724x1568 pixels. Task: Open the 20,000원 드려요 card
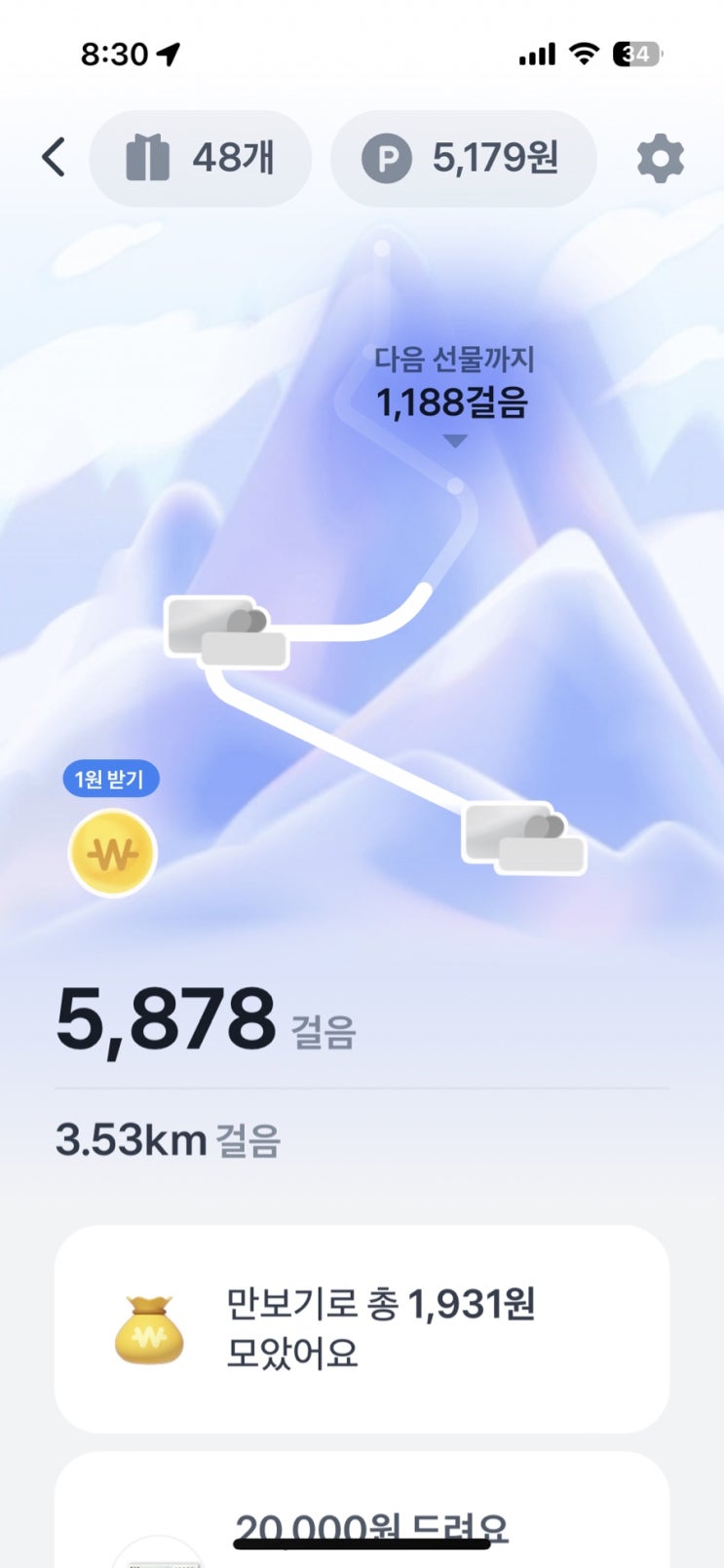pyautogui.click(x=362, y=1520)
